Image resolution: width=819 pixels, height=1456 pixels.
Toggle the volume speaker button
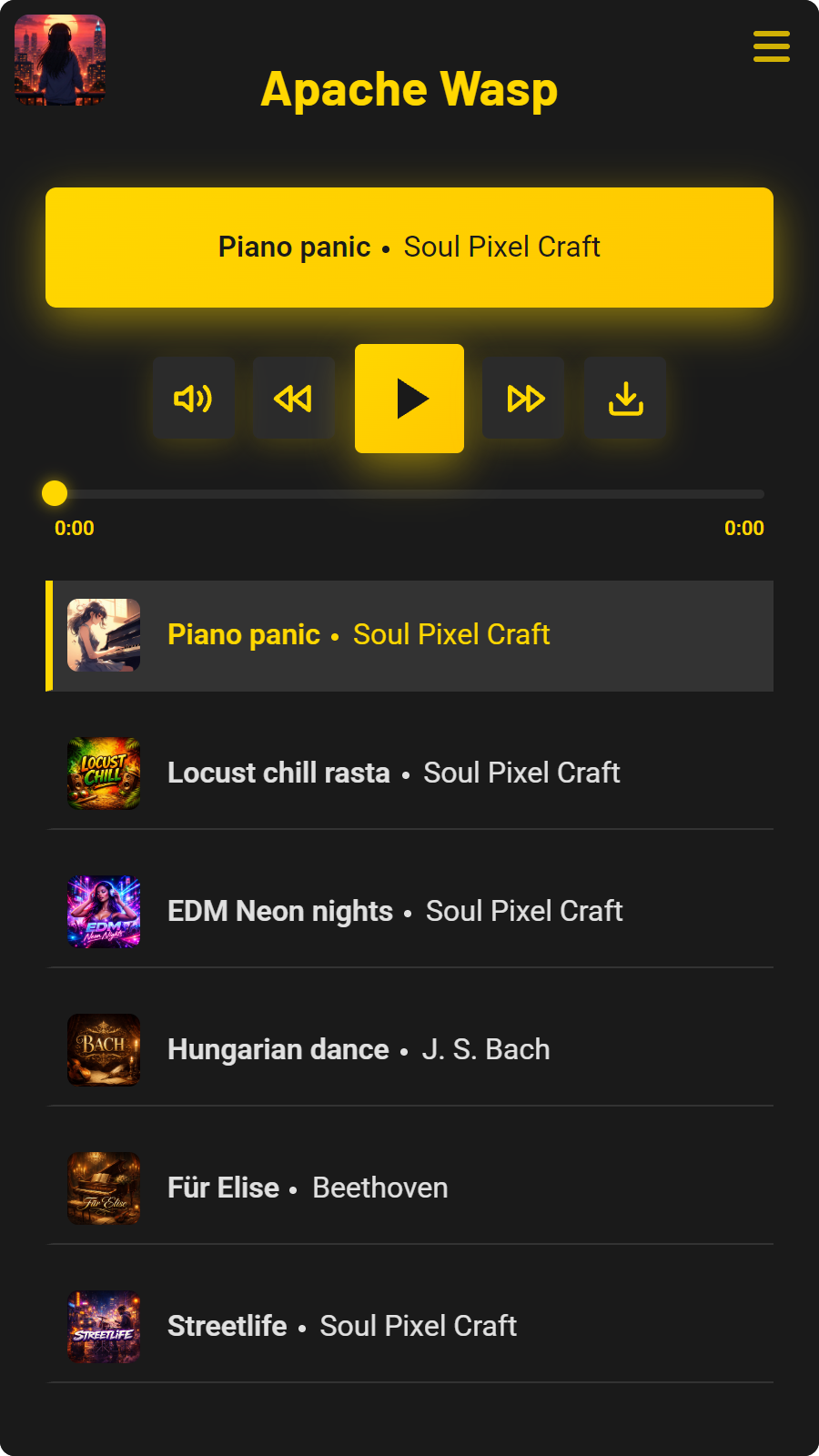(x=193, y=399)
